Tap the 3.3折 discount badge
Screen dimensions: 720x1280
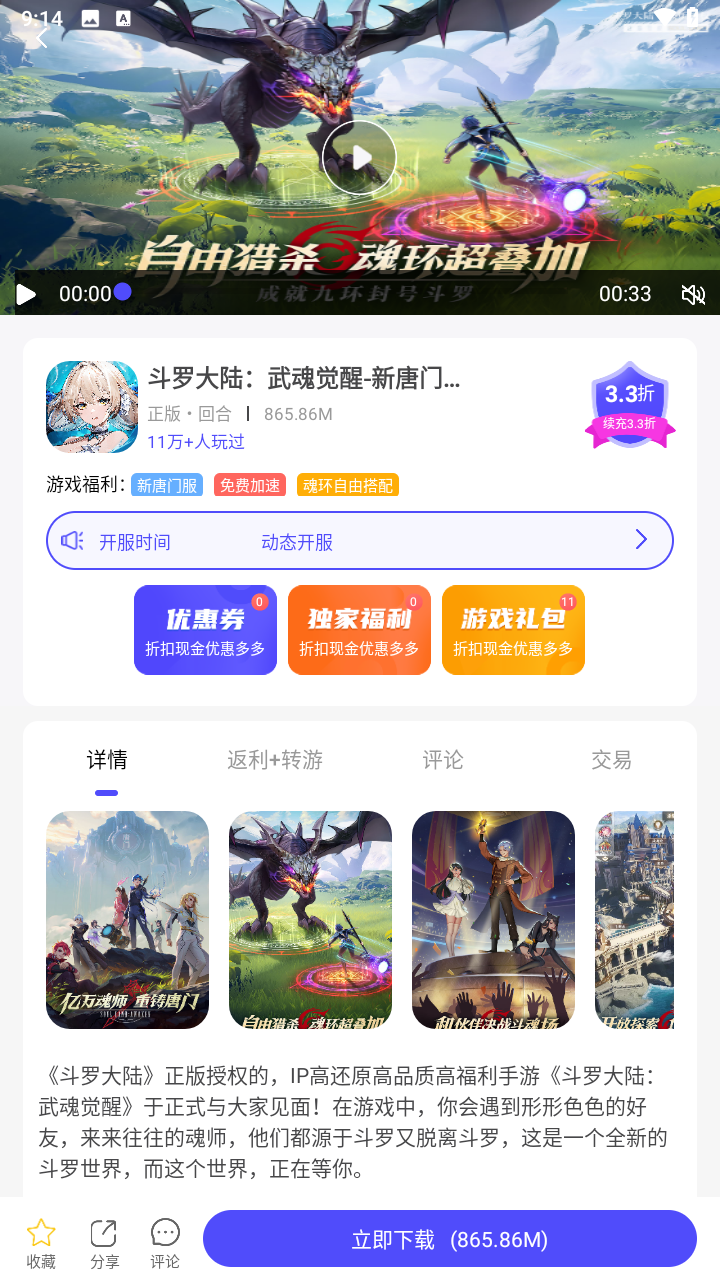[630, 403]
